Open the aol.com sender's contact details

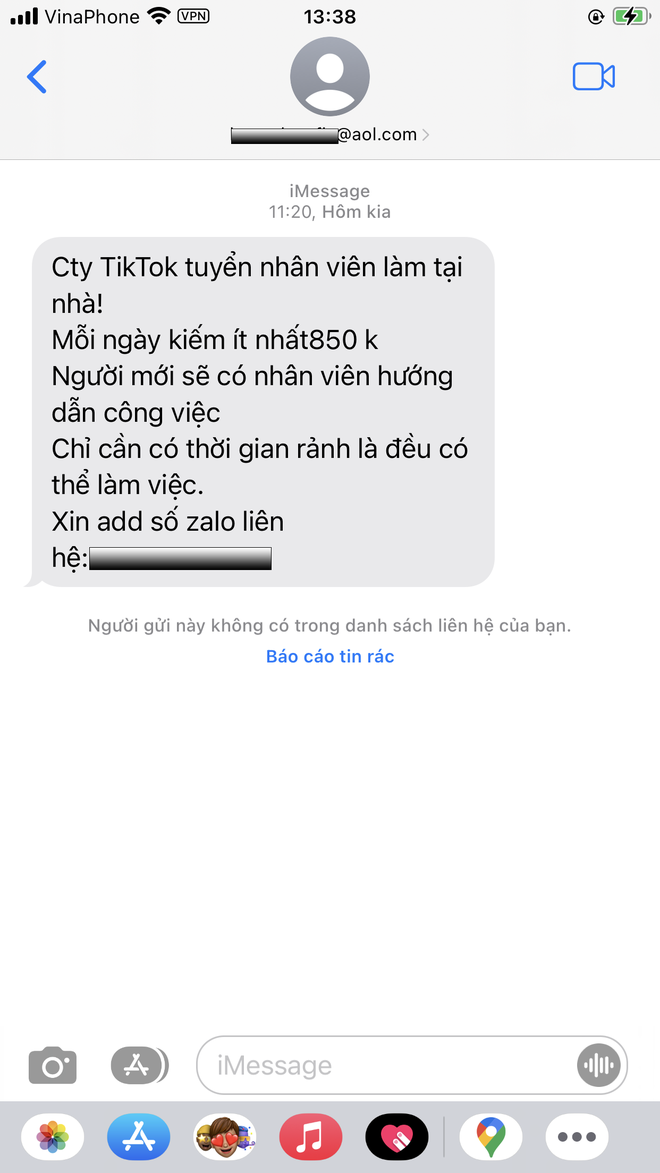[x=329, y=135]
